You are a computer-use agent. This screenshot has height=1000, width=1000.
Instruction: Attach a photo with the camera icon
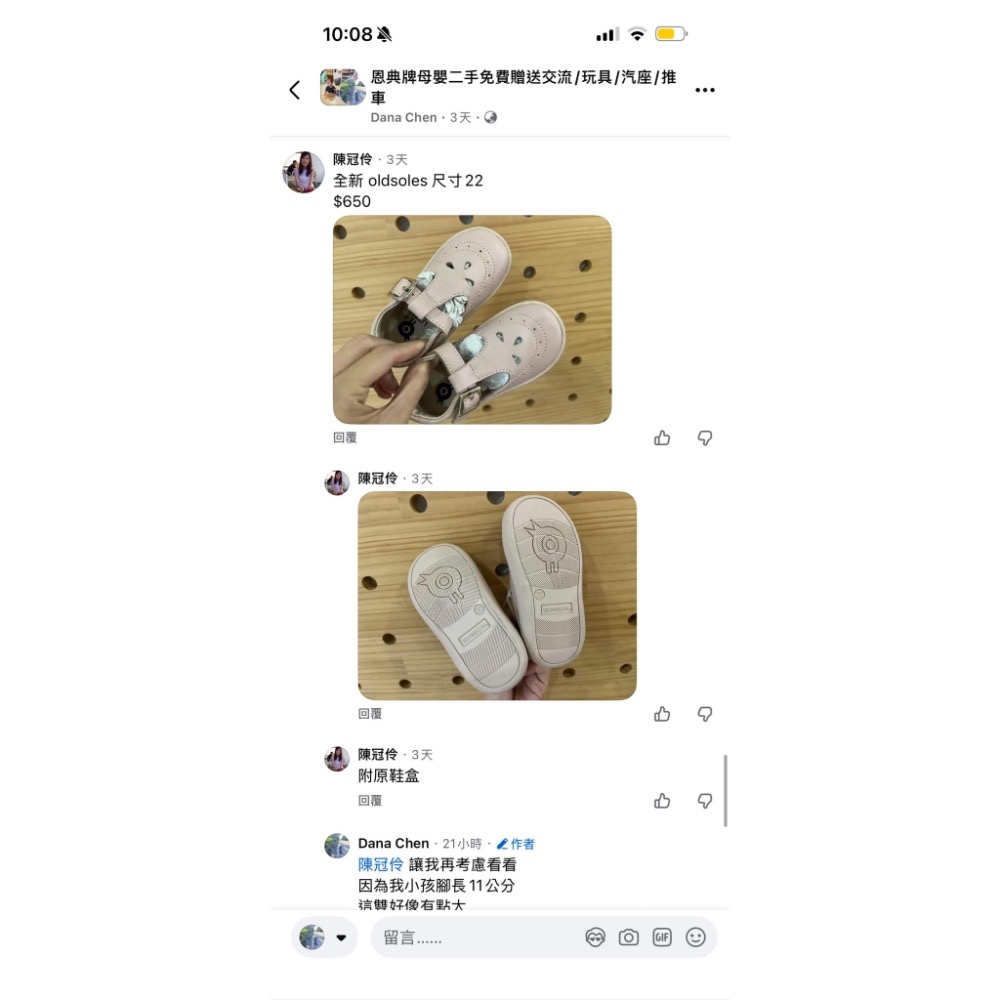pyautogui.click(x=628, y=938)
